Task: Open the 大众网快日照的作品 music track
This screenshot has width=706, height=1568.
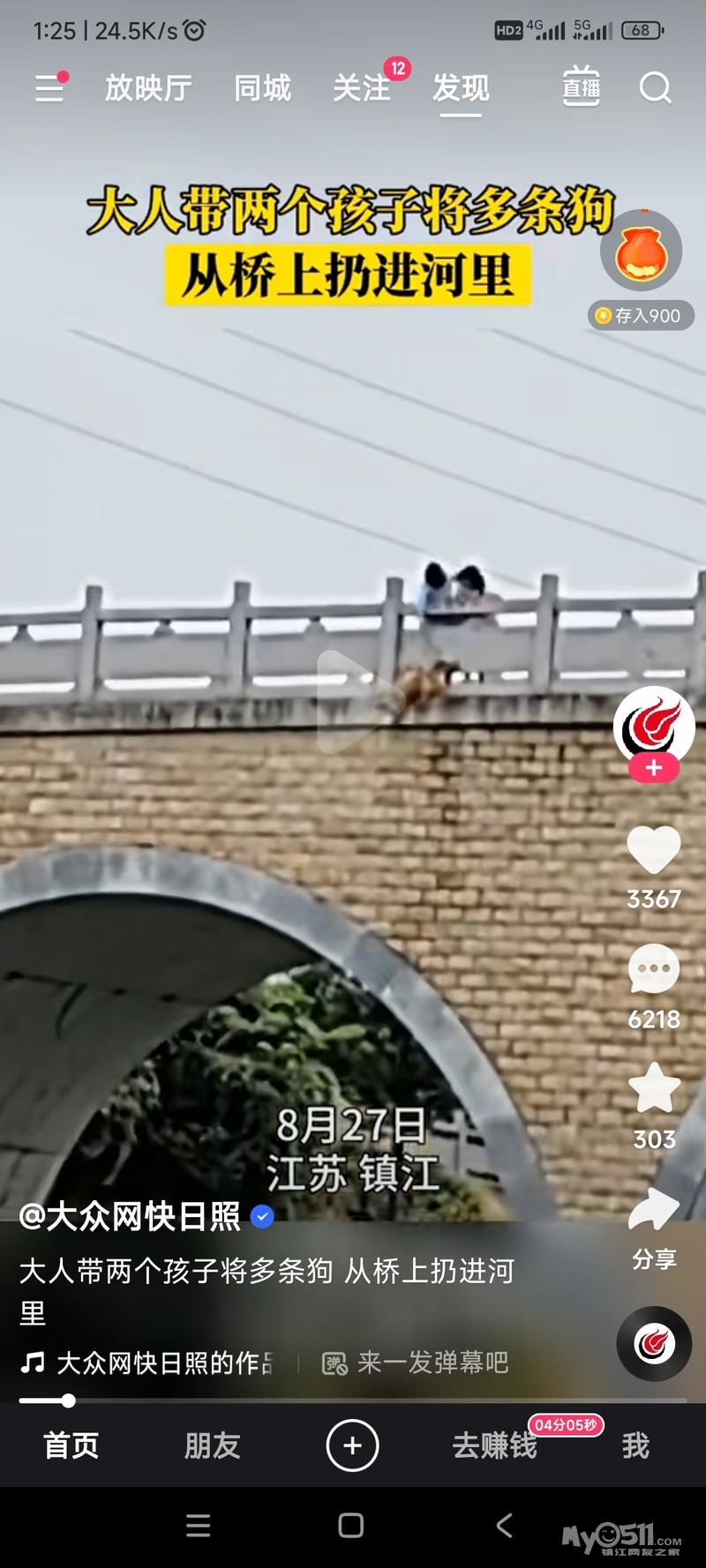Action: (x=147, y=1363)
